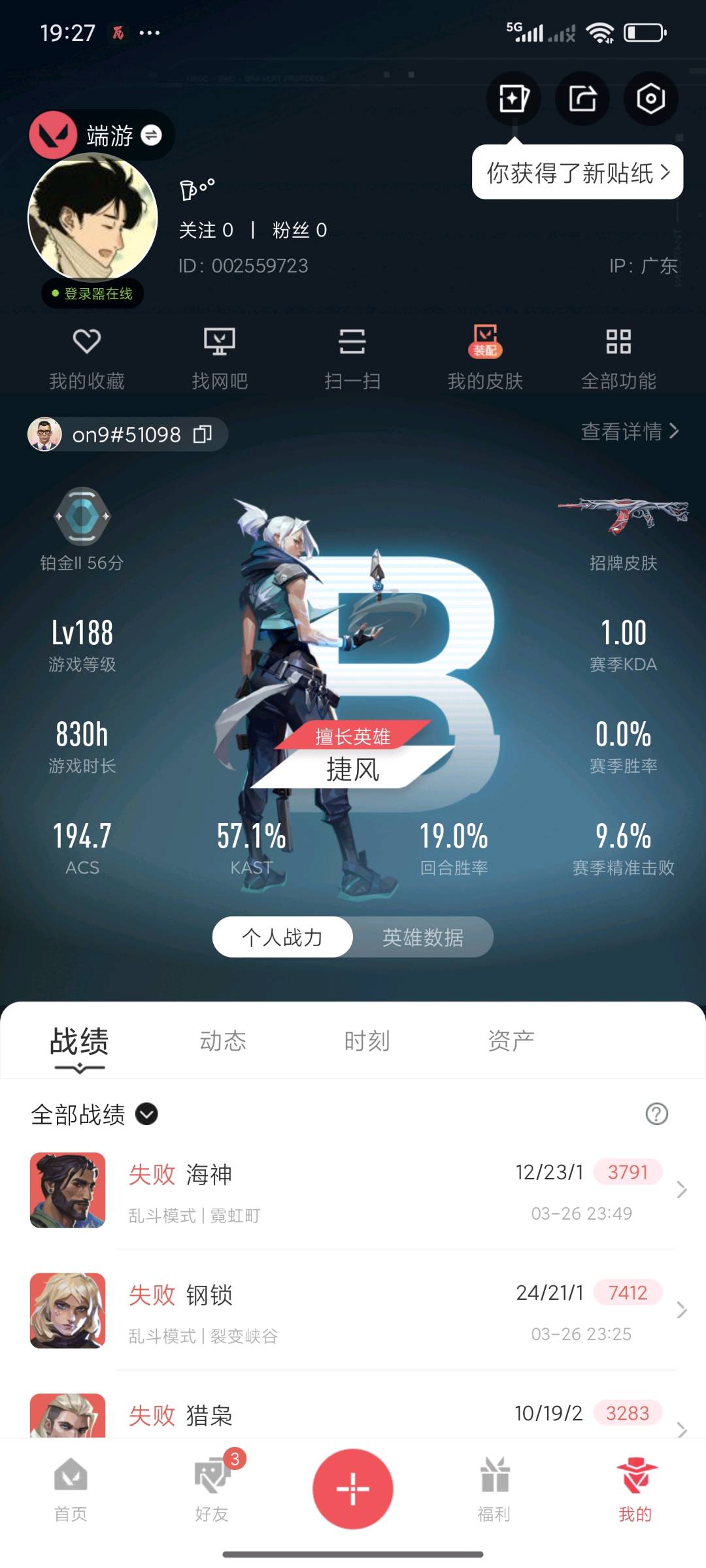
Task: Open the settings hexagon icon
Action: click(x=651, y=99)
